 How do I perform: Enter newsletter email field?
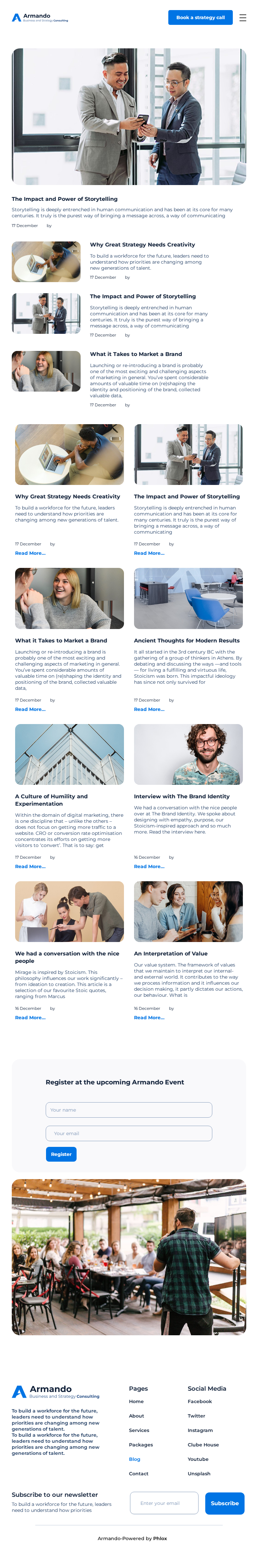164,1503
